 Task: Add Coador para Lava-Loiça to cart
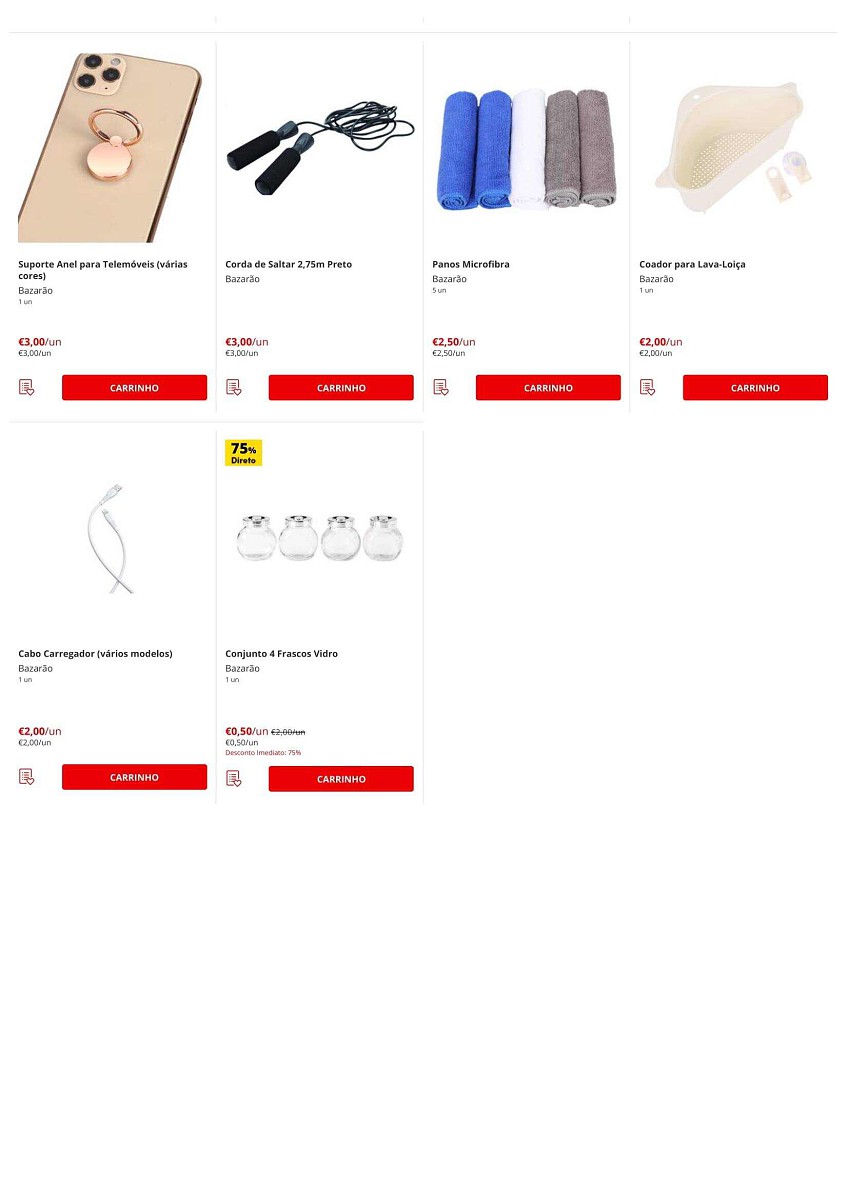755,388
